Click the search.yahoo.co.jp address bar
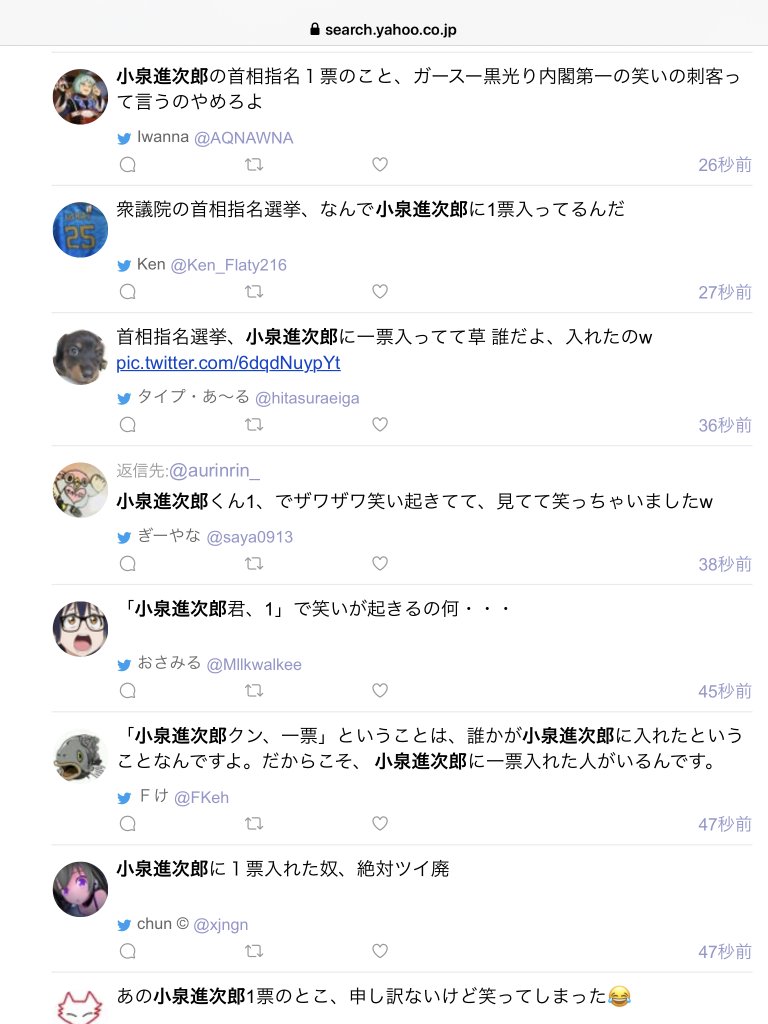768x1024 pixels. (x=384, y=28)
